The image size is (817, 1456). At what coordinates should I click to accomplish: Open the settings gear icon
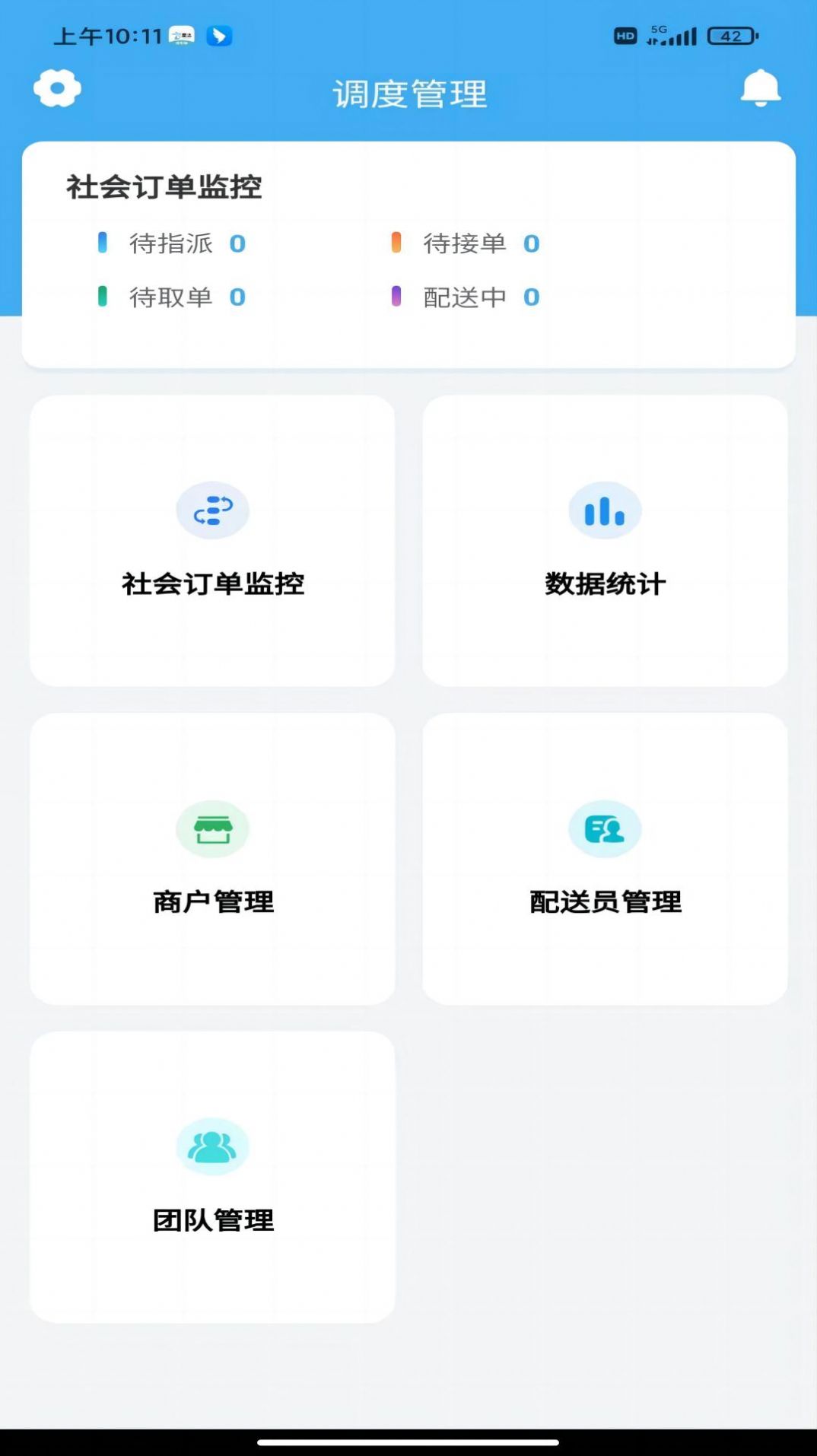pos(56,87)
